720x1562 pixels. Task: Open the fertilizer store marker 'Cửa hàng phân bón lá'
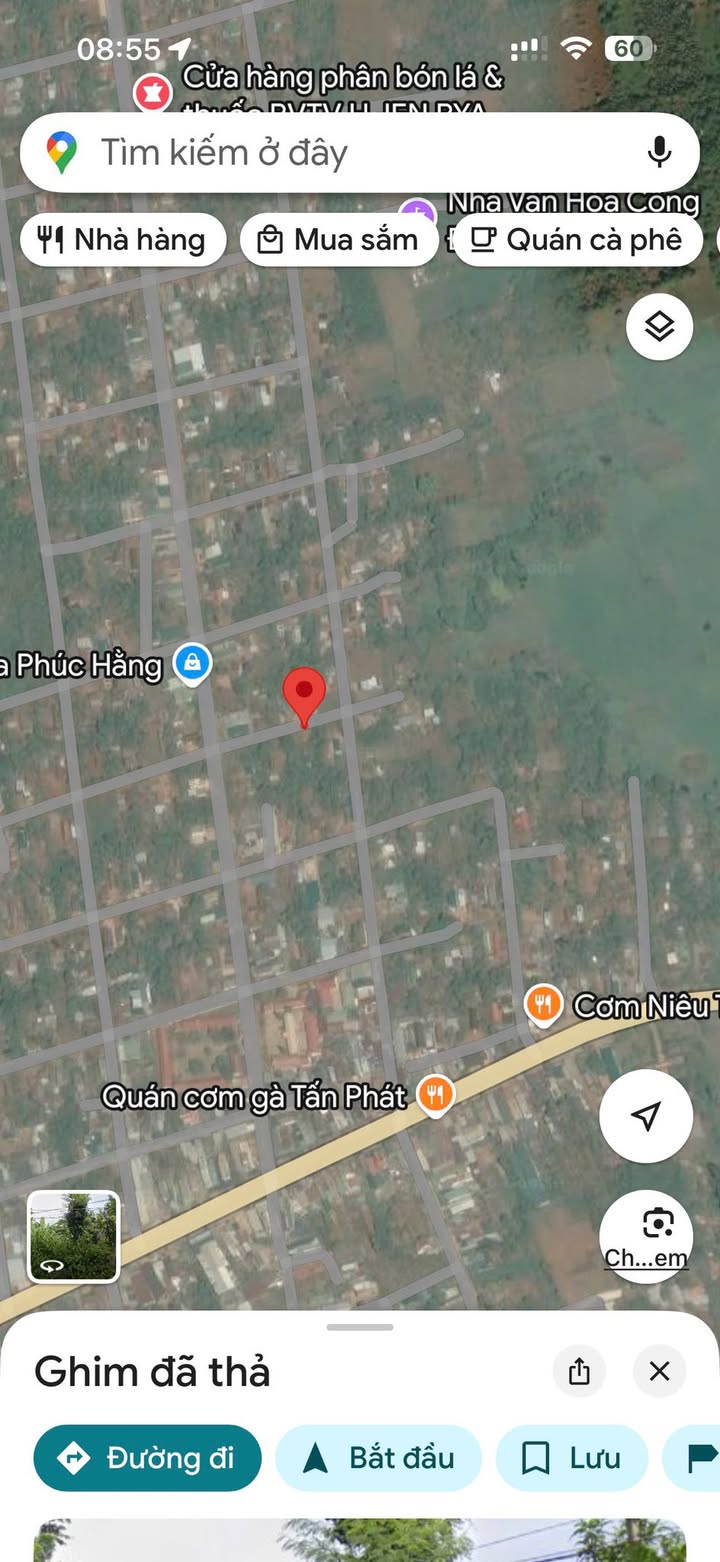152,94
